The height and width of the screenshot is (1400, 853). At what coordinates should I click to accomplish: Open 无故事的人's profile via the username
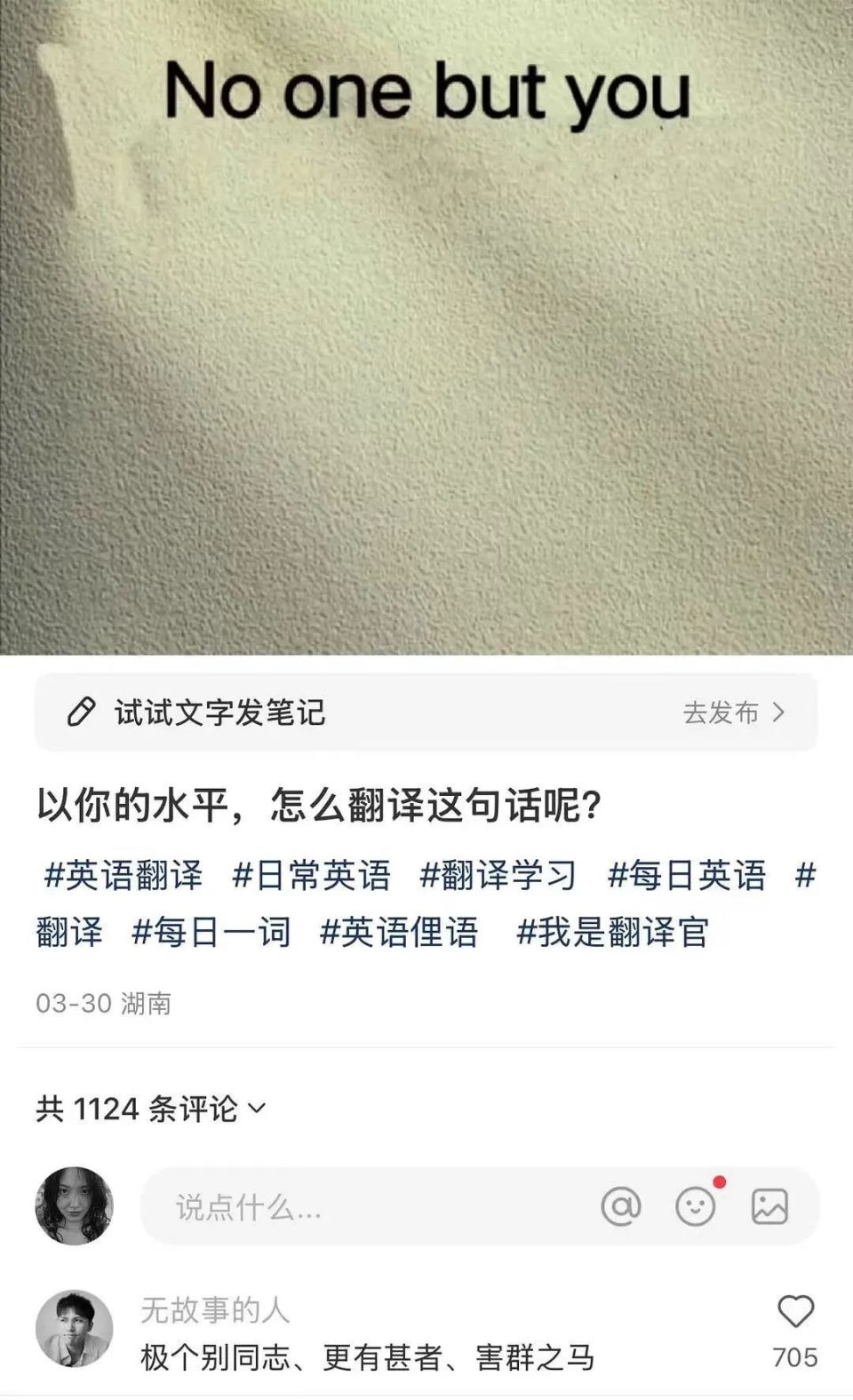coord(215,1309)
